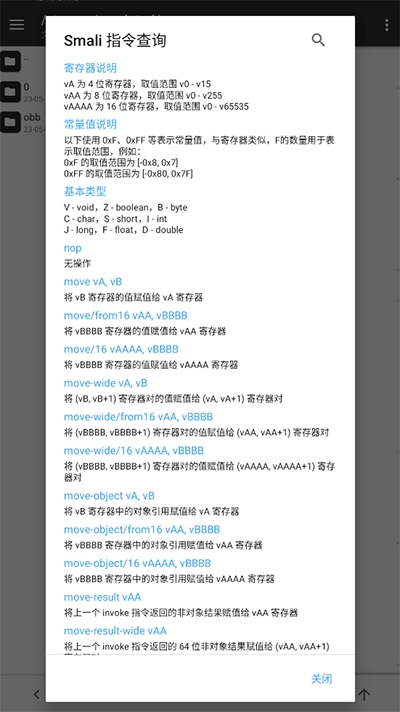The height and width of the screenshot is (712, 400).
Task: Open search in the Smali 指令查询 dialog
Action: pos(318,40)
